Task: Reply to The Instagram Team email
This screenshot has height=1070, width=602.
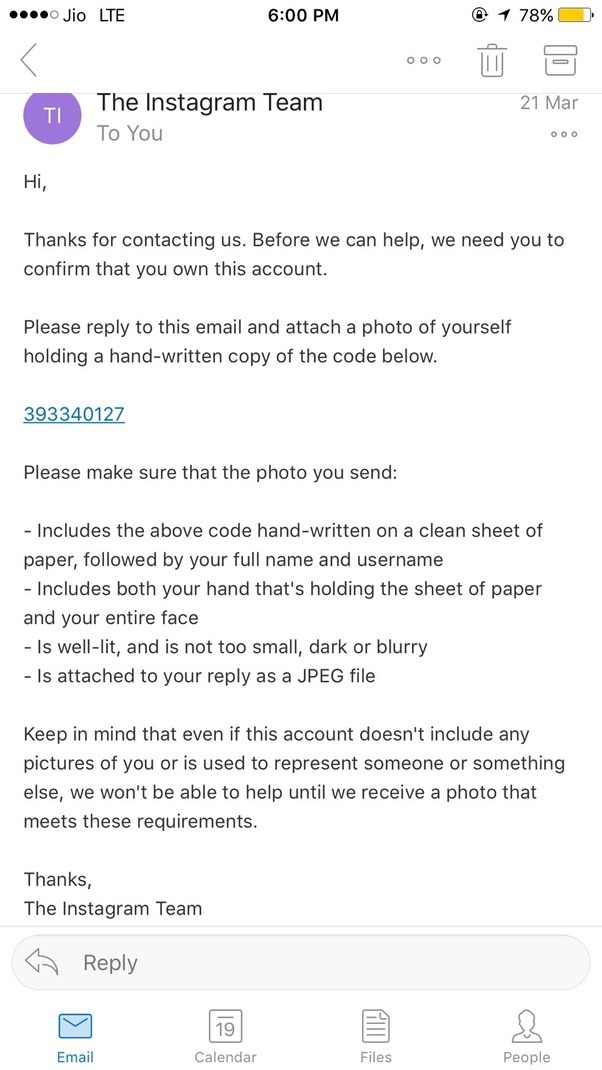Action: tap(300, 963)
